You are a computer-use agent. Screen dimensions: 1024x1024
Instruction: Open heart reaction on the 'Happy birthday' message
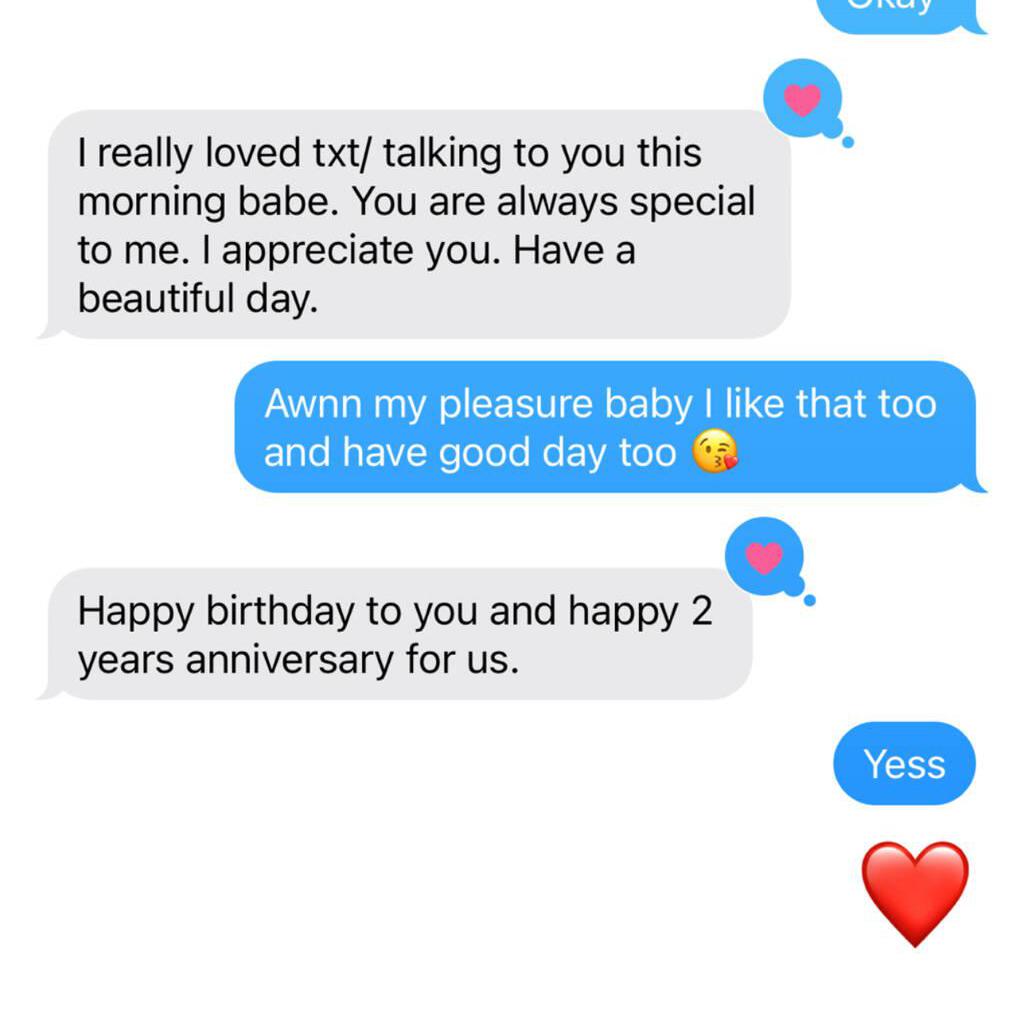coord(765,557)
